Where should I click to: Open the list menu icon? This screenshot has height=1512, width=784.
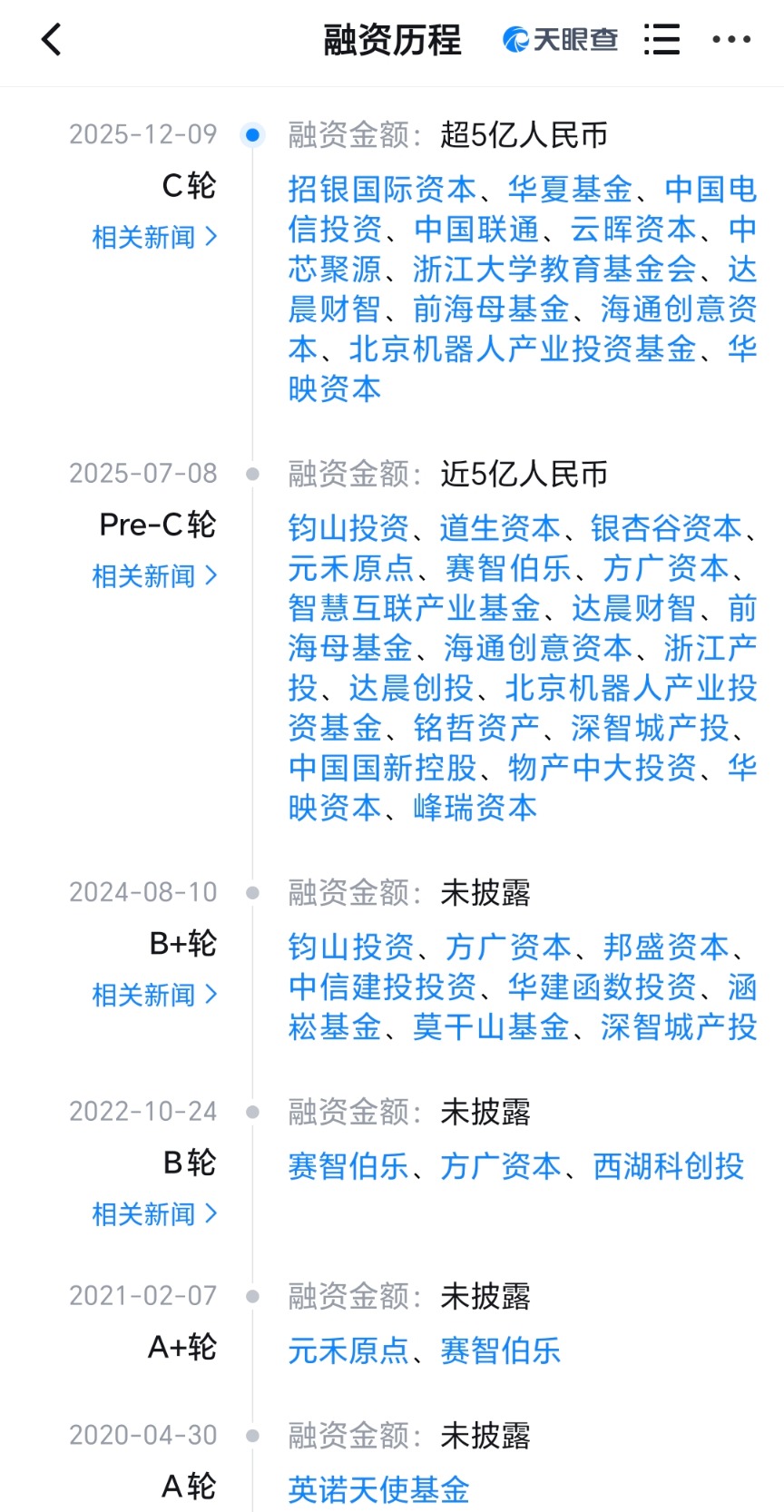pos(661,40)
